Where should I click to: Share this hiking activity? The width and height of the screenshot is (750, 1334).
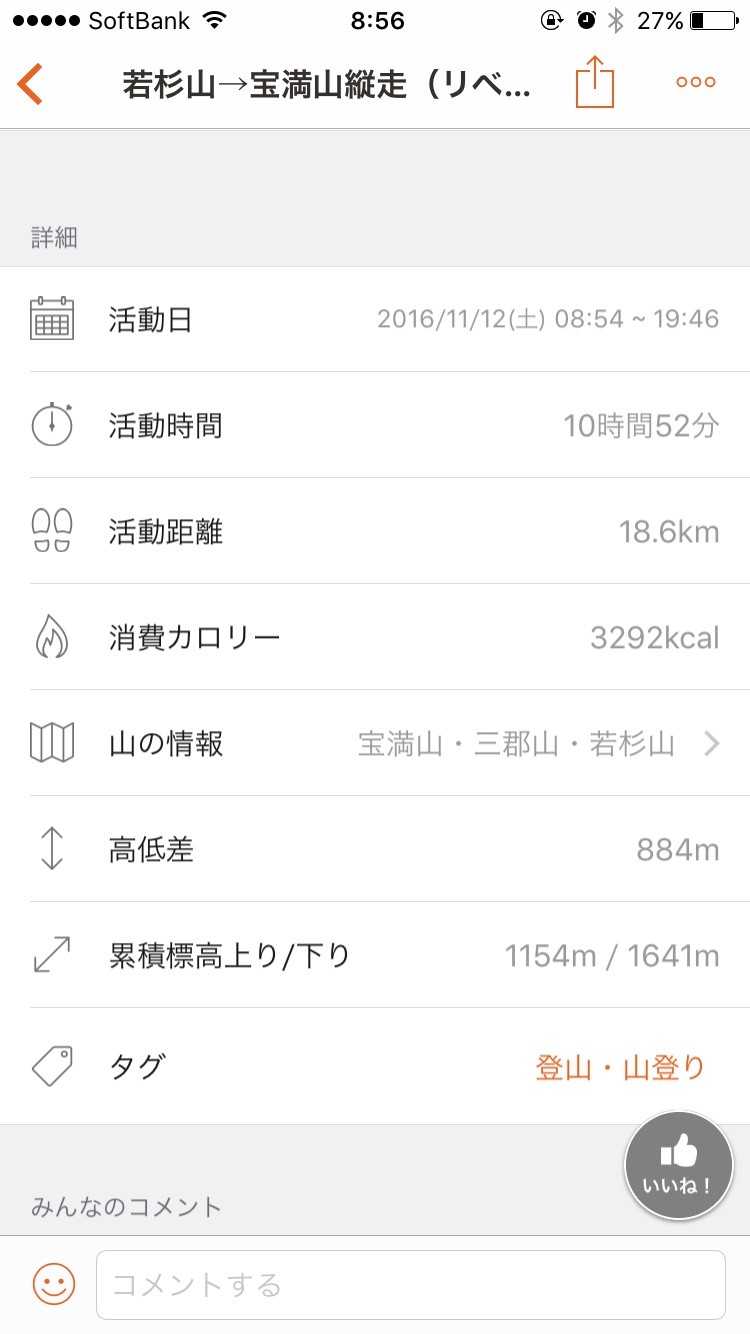point(594,83)
